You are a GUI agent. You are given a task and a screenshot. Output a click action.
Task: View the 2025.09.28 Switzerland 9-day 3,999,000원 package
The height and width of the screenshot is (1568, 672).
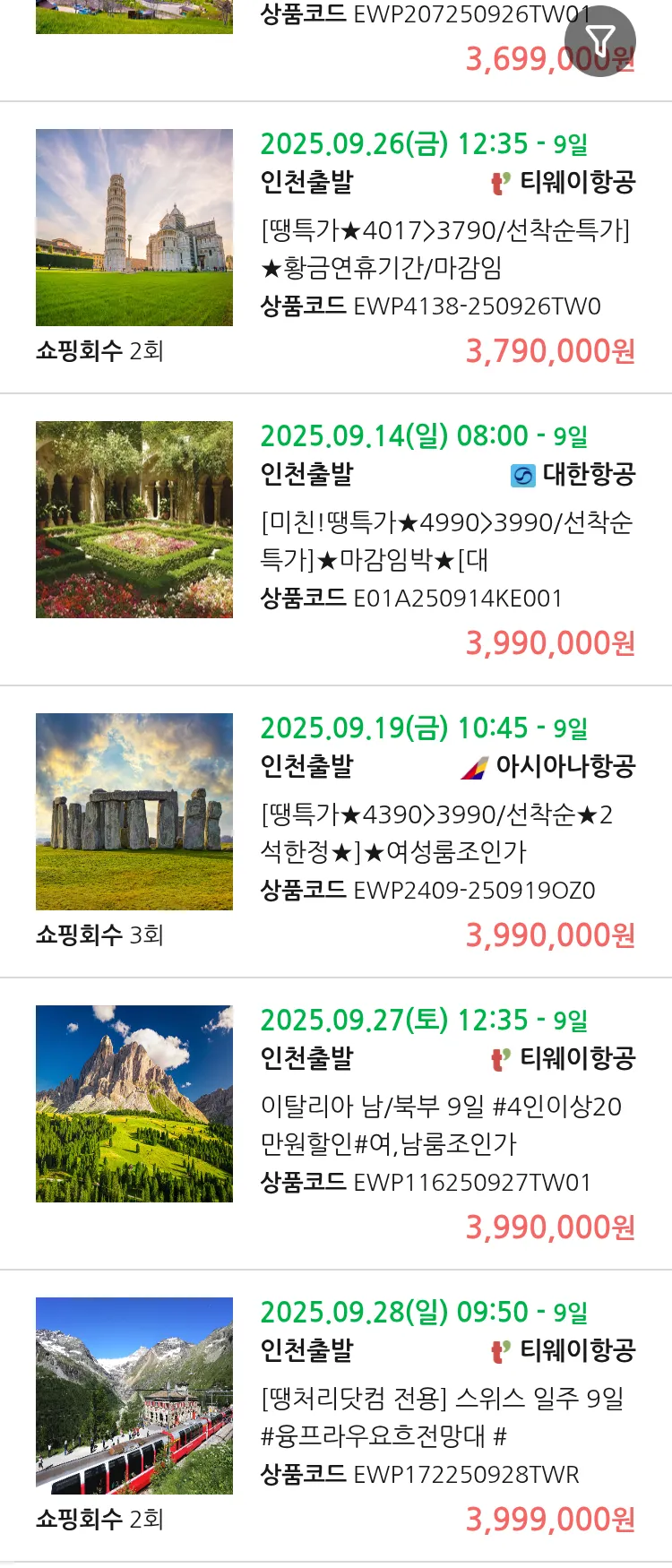coord(445,1417)
